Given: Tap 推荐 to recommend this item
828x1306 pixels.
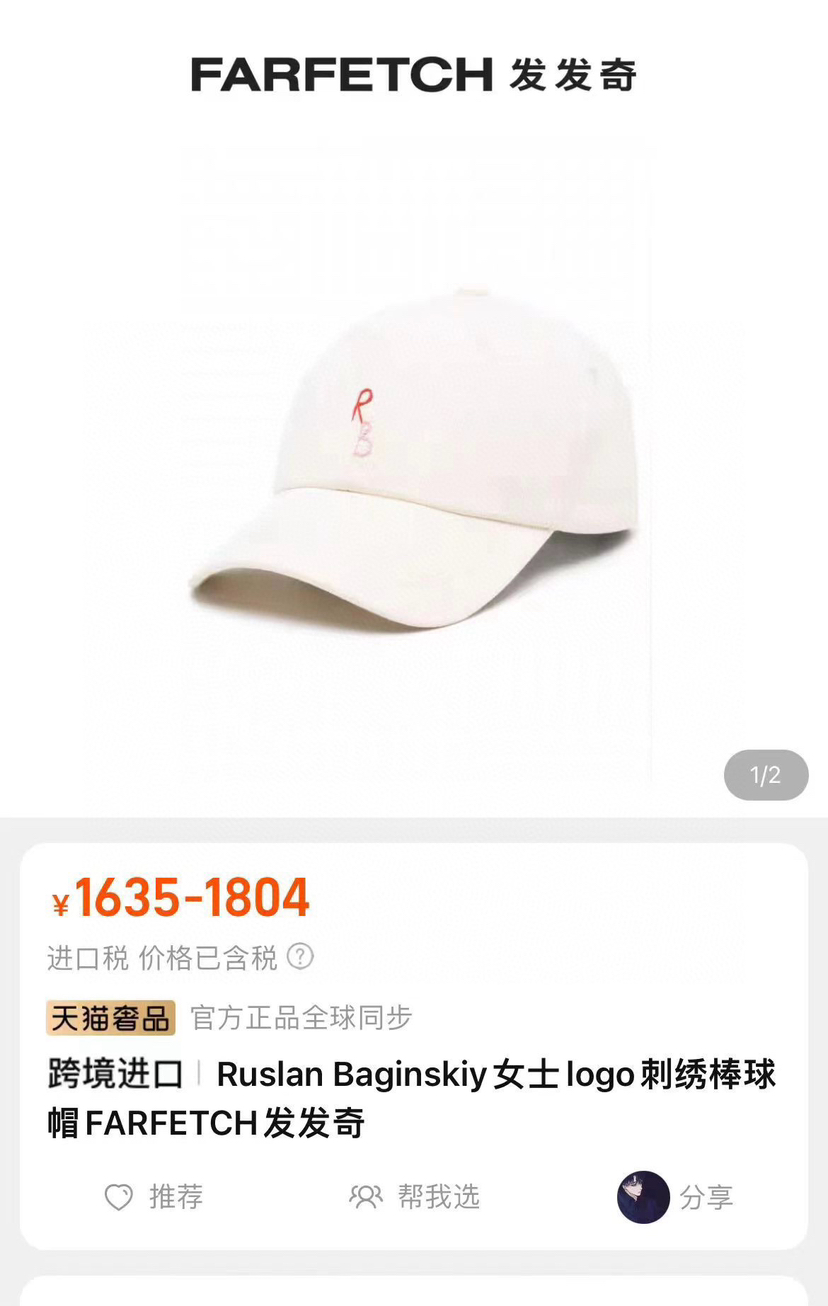Looking at the screenshot, I should click(154, 1197).
